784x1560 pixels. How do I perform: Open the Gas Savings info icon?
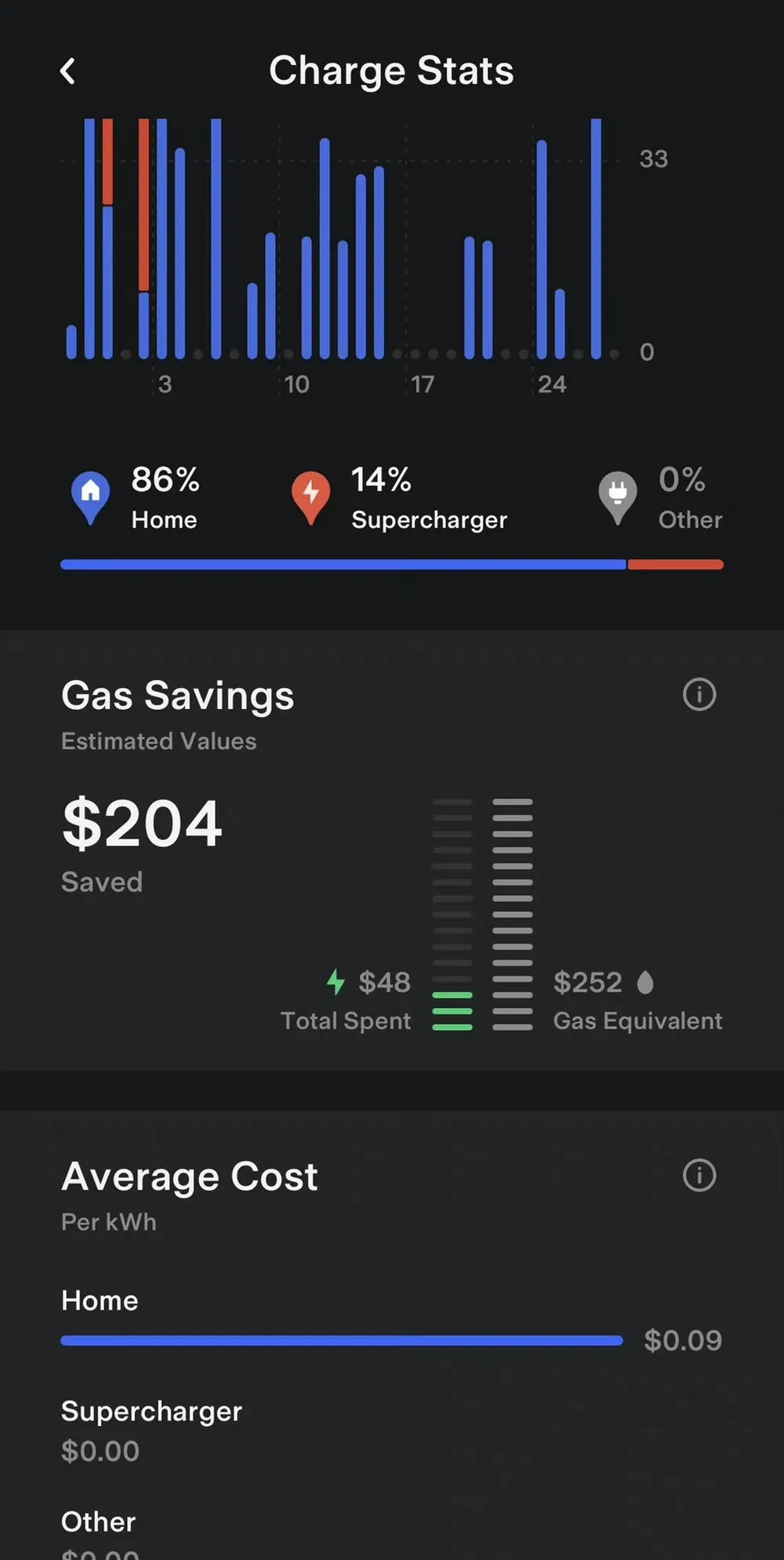coord(699,695)
